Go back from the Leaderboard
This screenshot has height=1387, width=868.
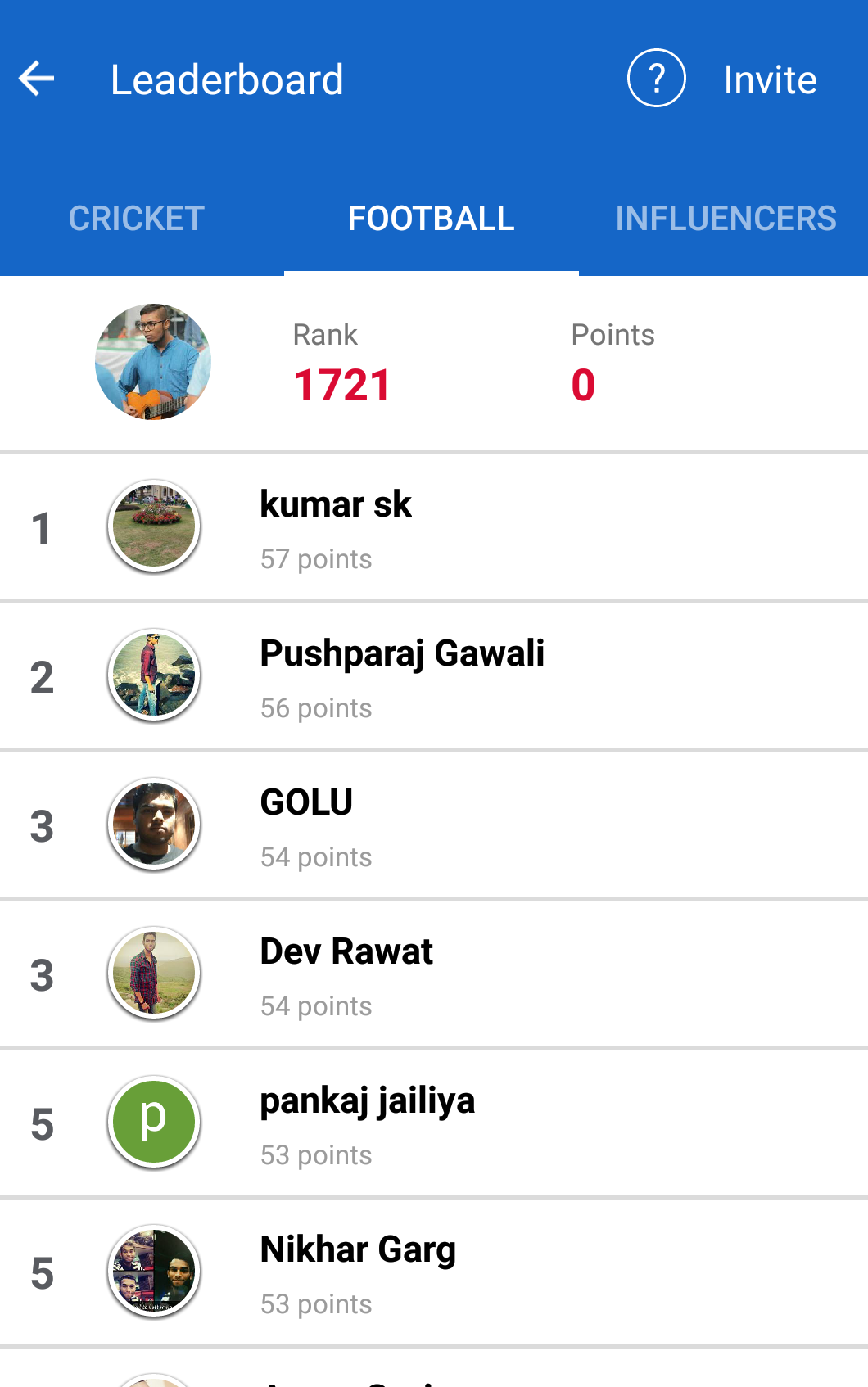pyautogui.click(x=37, y=79)
